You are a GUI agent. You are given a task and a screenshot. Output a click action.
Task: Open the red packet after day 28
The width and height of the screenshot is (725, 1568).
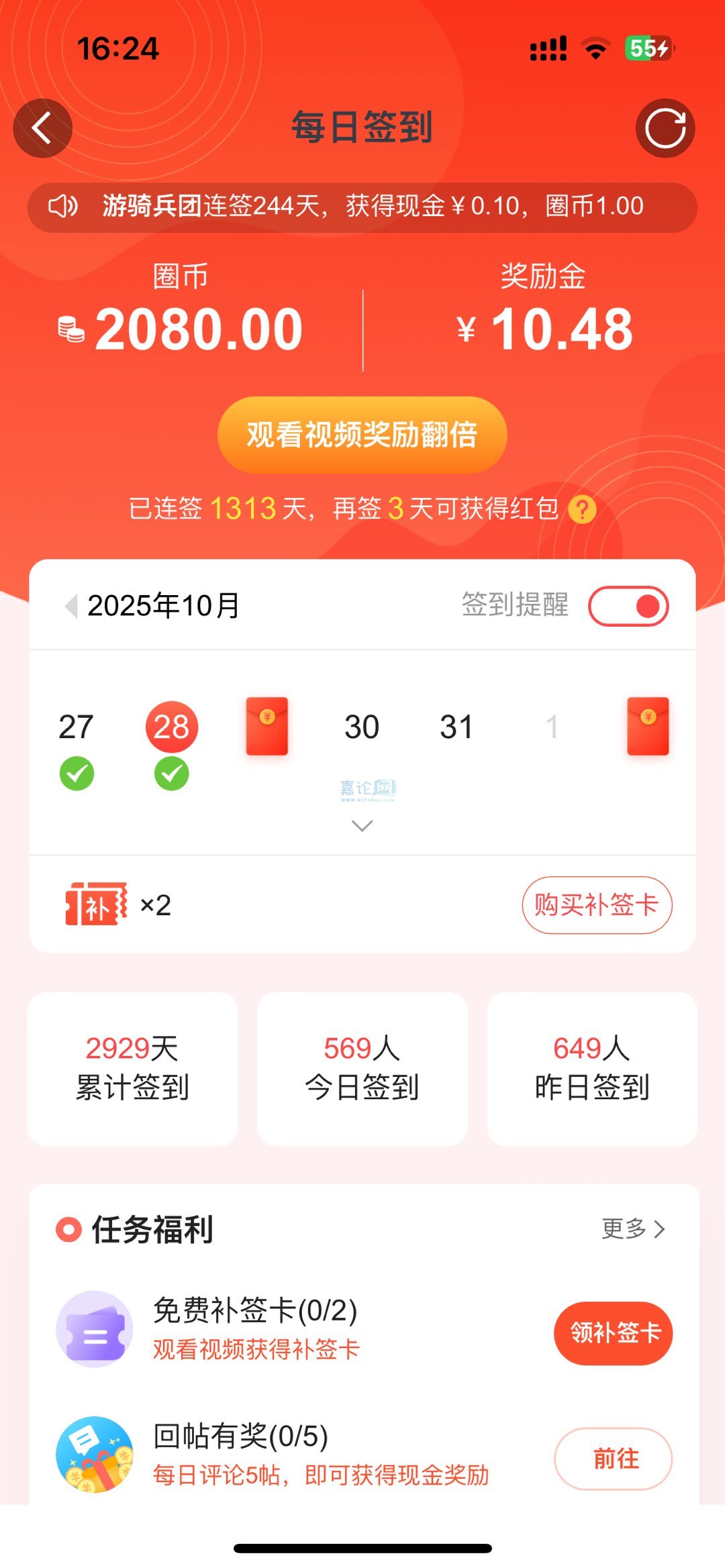click(x=267, y=727)
